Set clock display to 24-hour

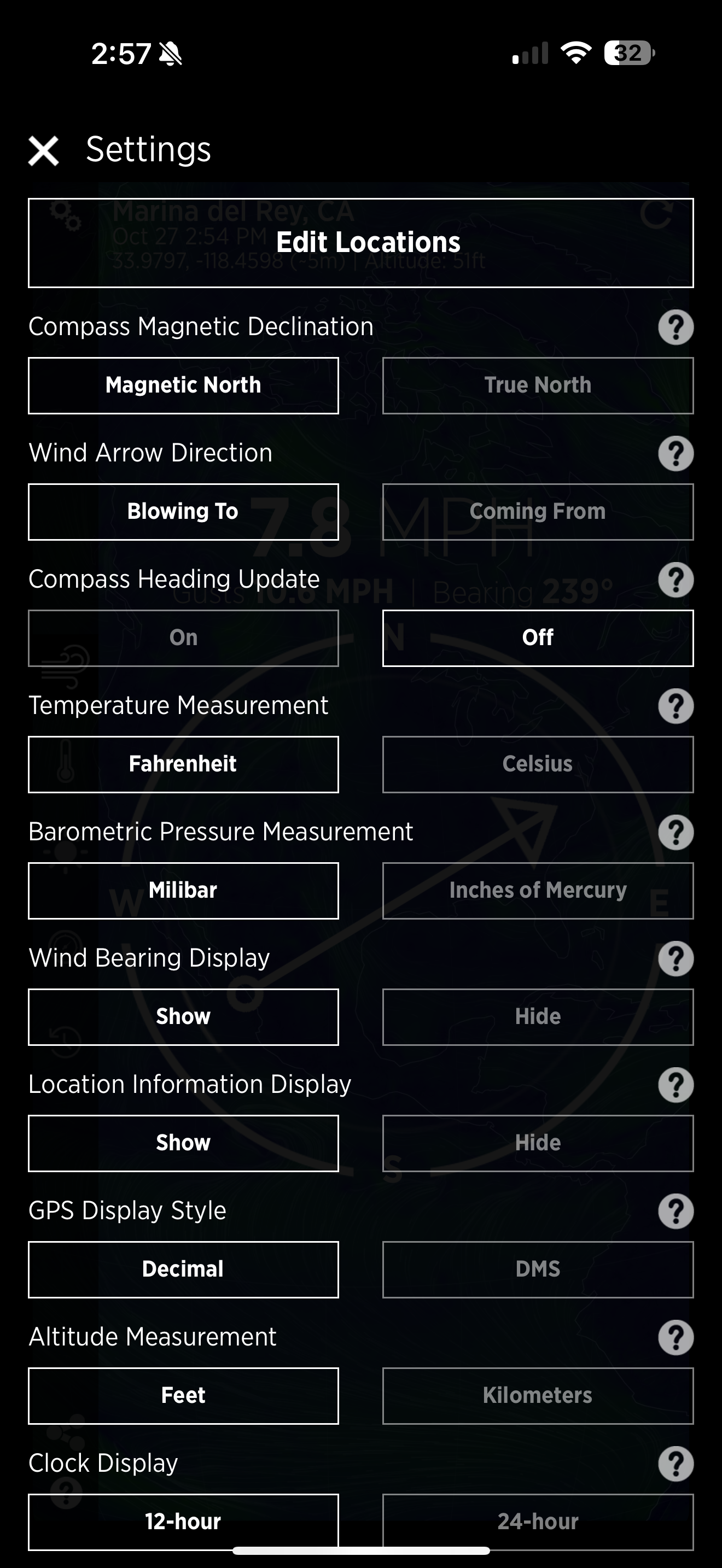pyautogui.click(x=538, y=1521)
